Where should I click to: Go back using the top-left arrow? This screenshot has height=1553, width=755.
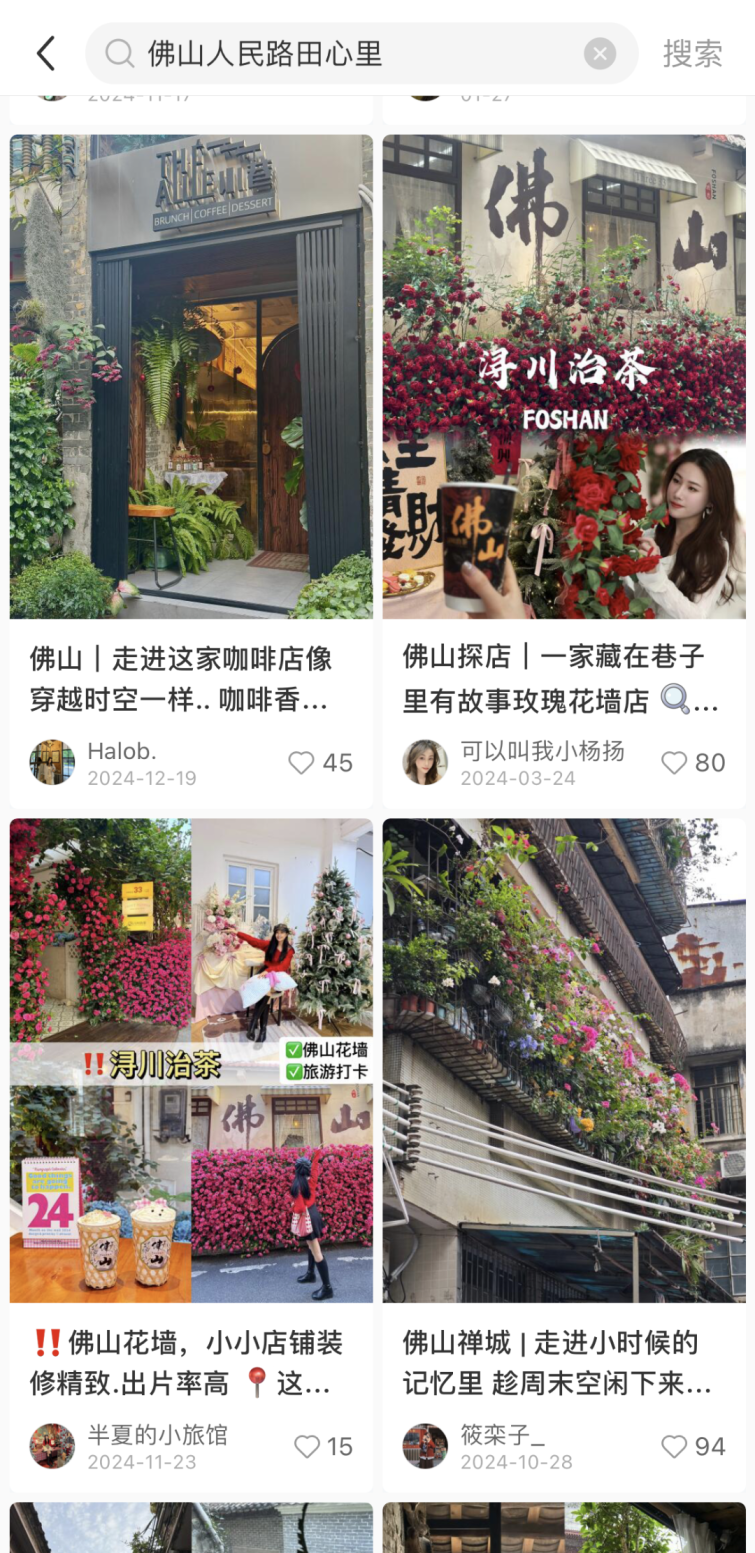(45, 53)
